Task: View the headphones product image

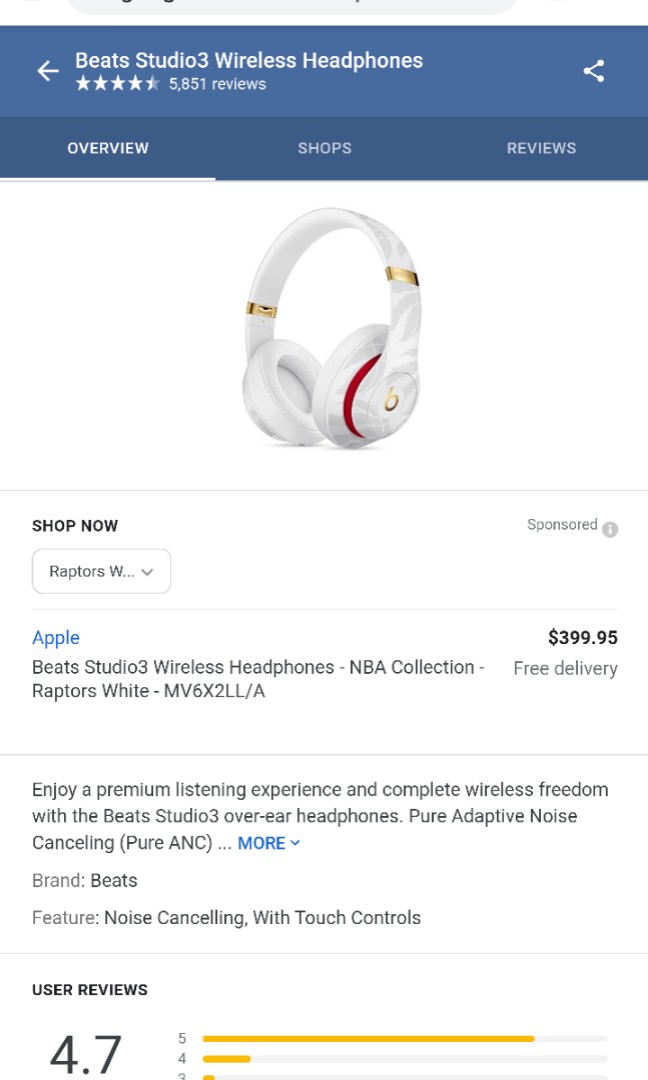Action: (x=330, y=328)
